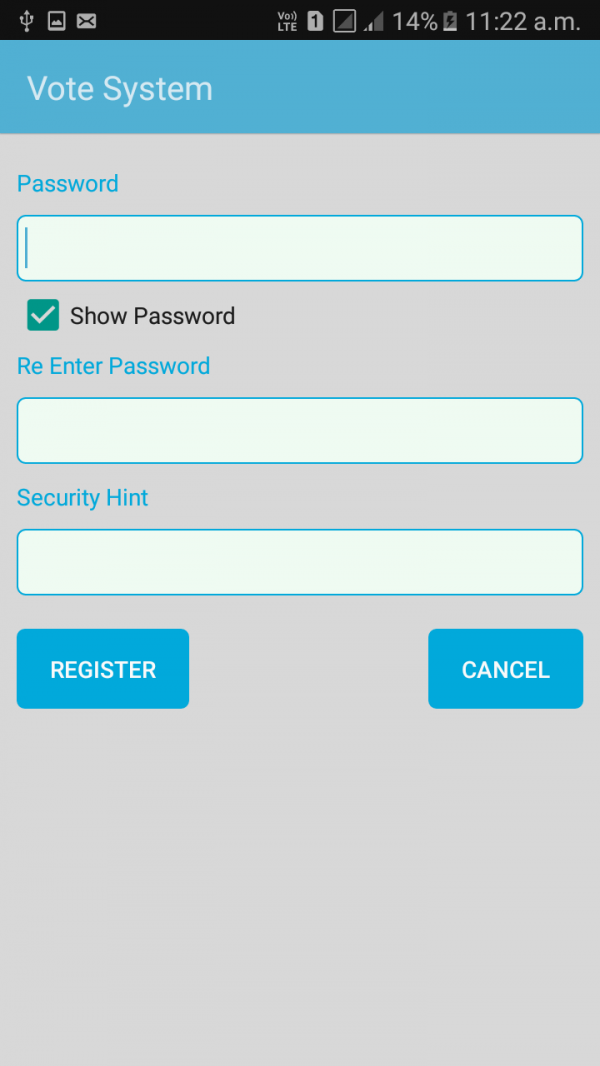Select the Security Hint text field
This screenshot has width=600, height=1066.
[300, 562]
